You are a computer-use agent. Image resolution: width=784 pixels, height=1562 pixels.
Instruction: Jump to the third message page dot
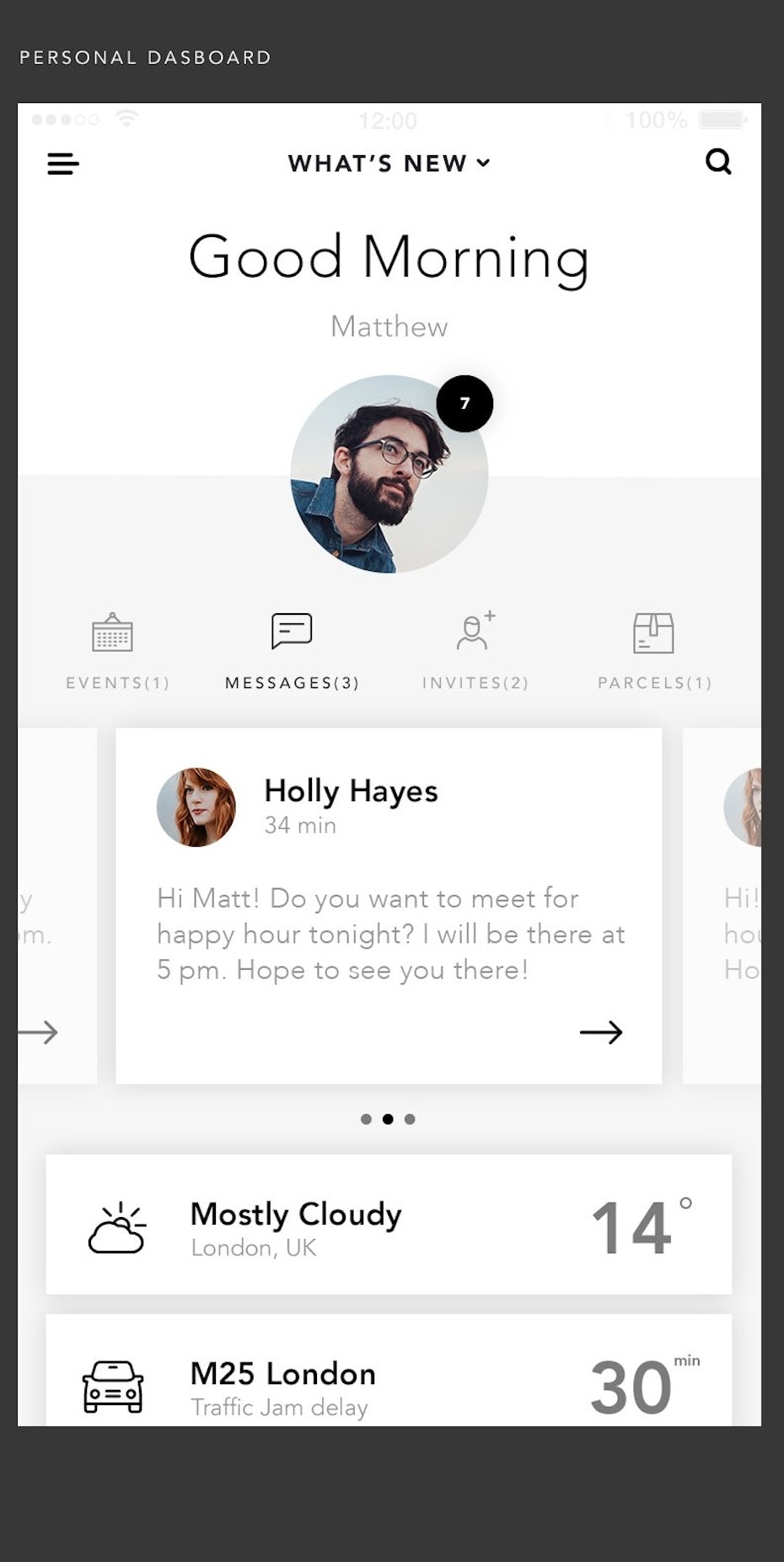click(x=410, y=1119)
